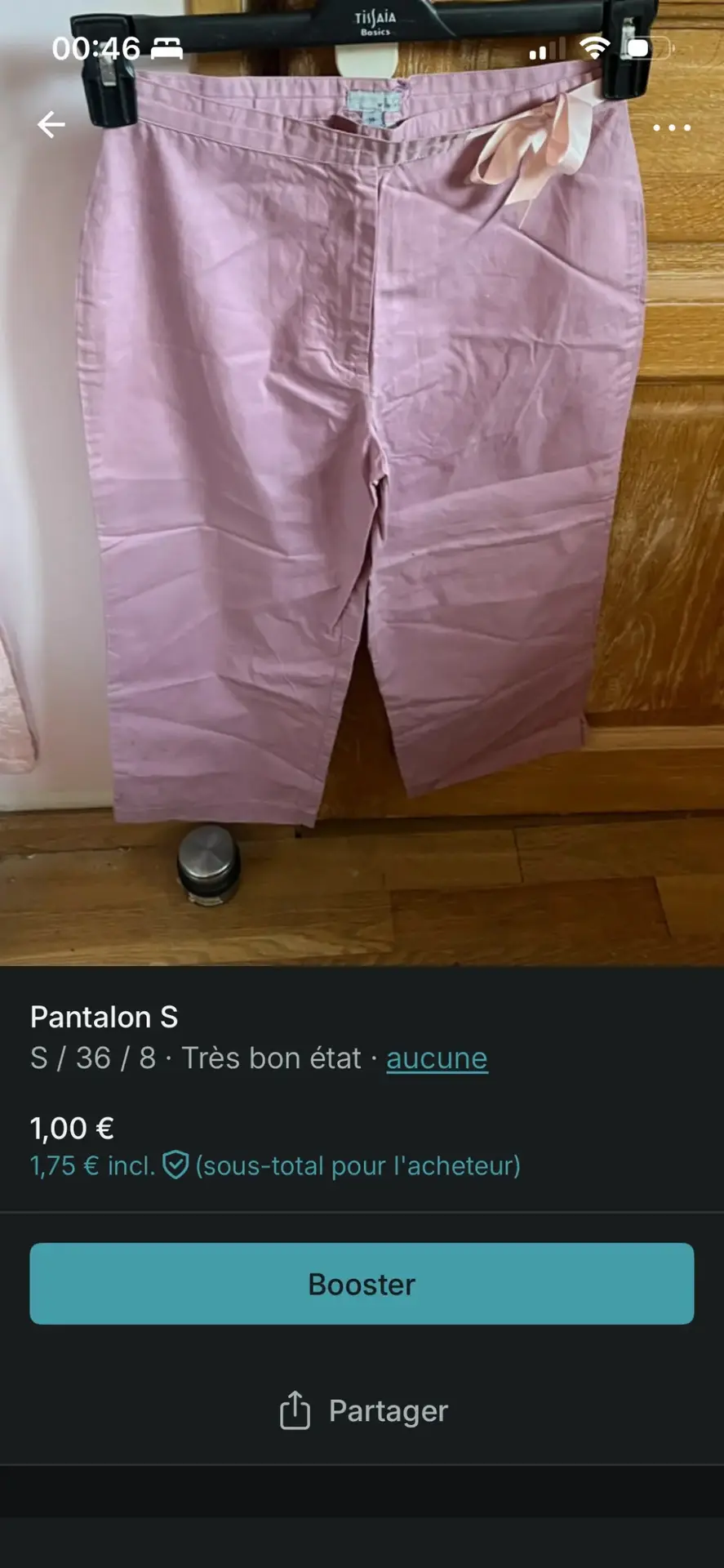724x1568 pixels.
Task: Share this listing with Partager
Action: tap(363, 1410)
